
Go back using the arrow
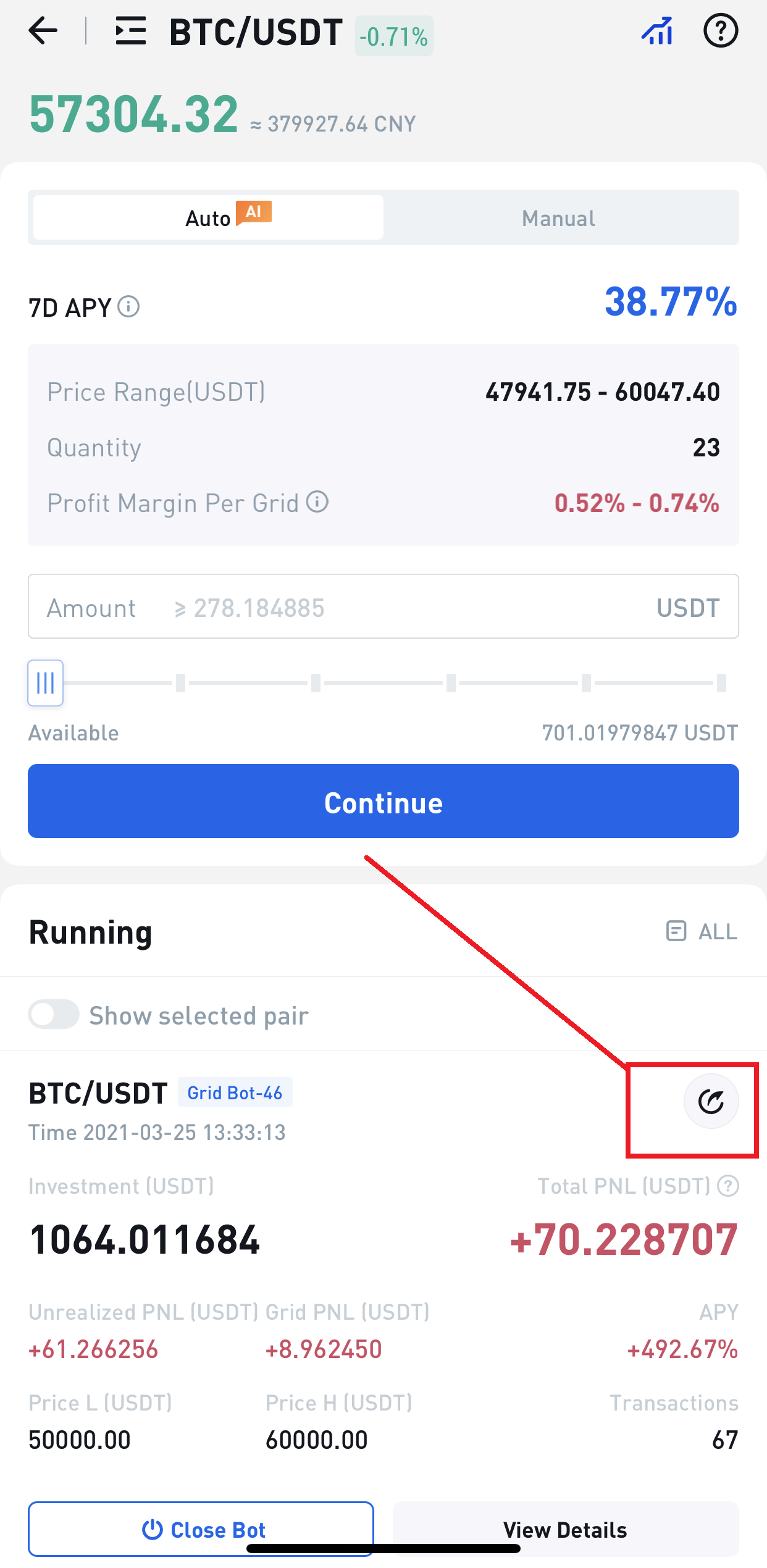[43, 31]
